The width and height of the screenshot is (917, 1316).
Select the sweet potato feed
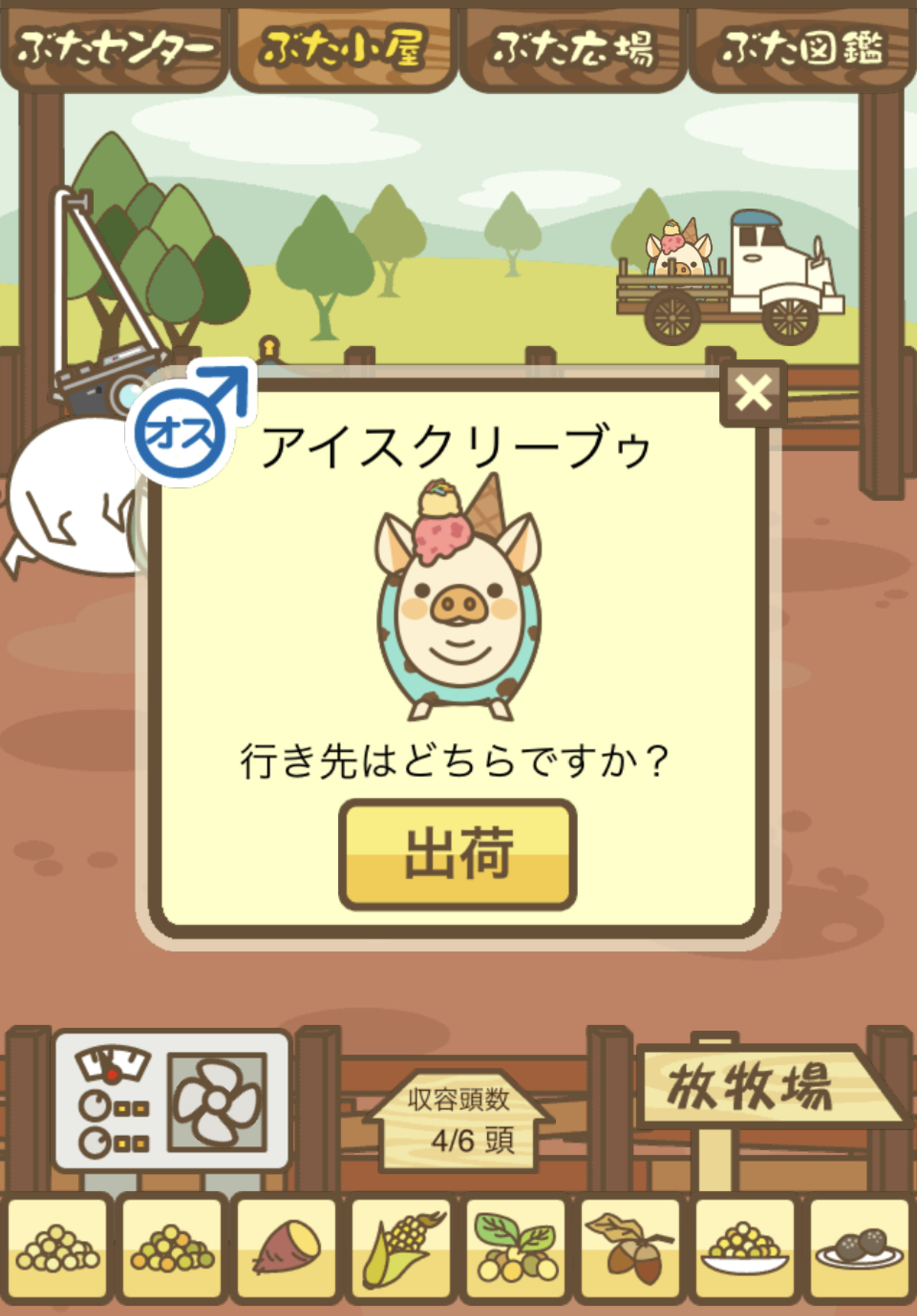pos(286,1249)
